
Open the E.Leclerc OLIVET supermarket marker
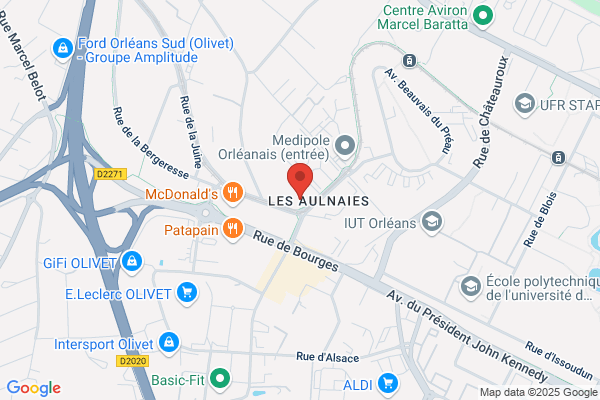coord(187,293)
